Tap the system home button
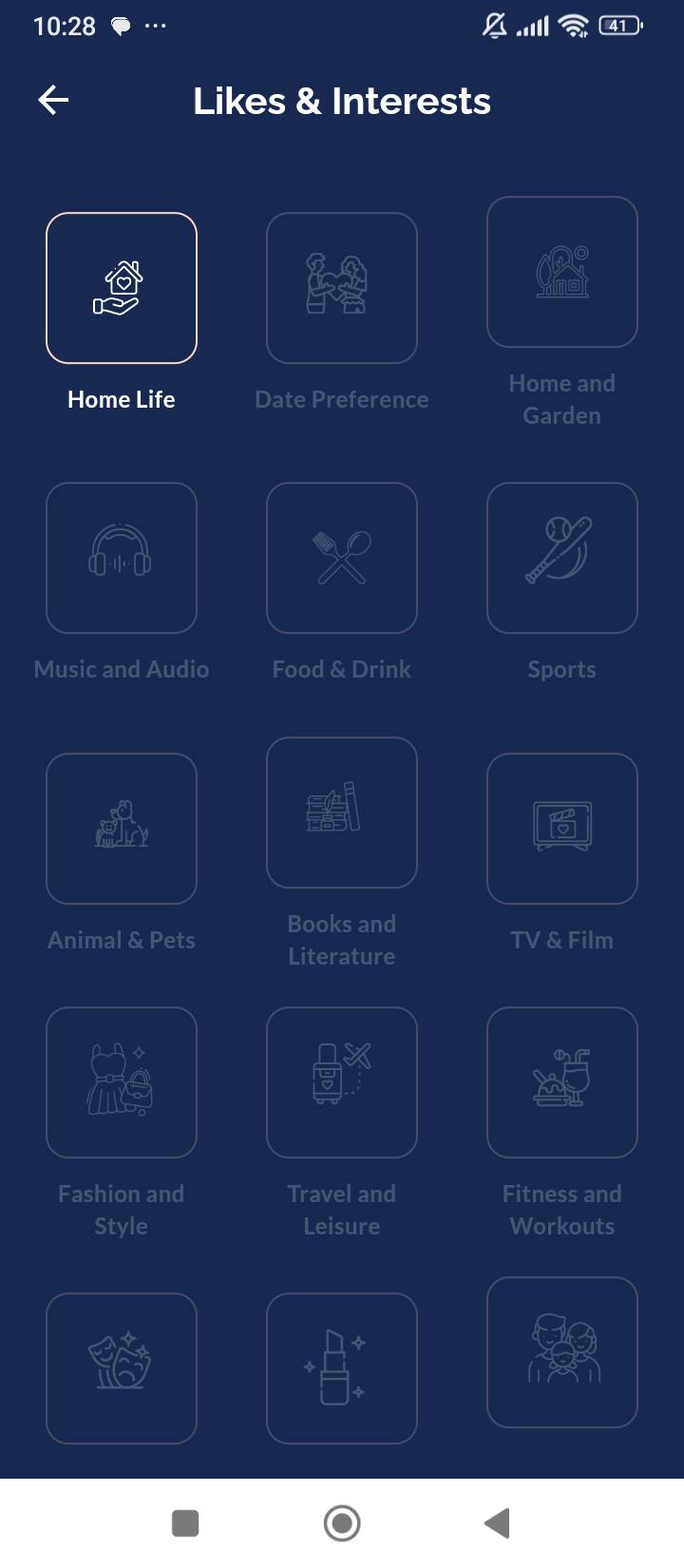 point(342,1523)
